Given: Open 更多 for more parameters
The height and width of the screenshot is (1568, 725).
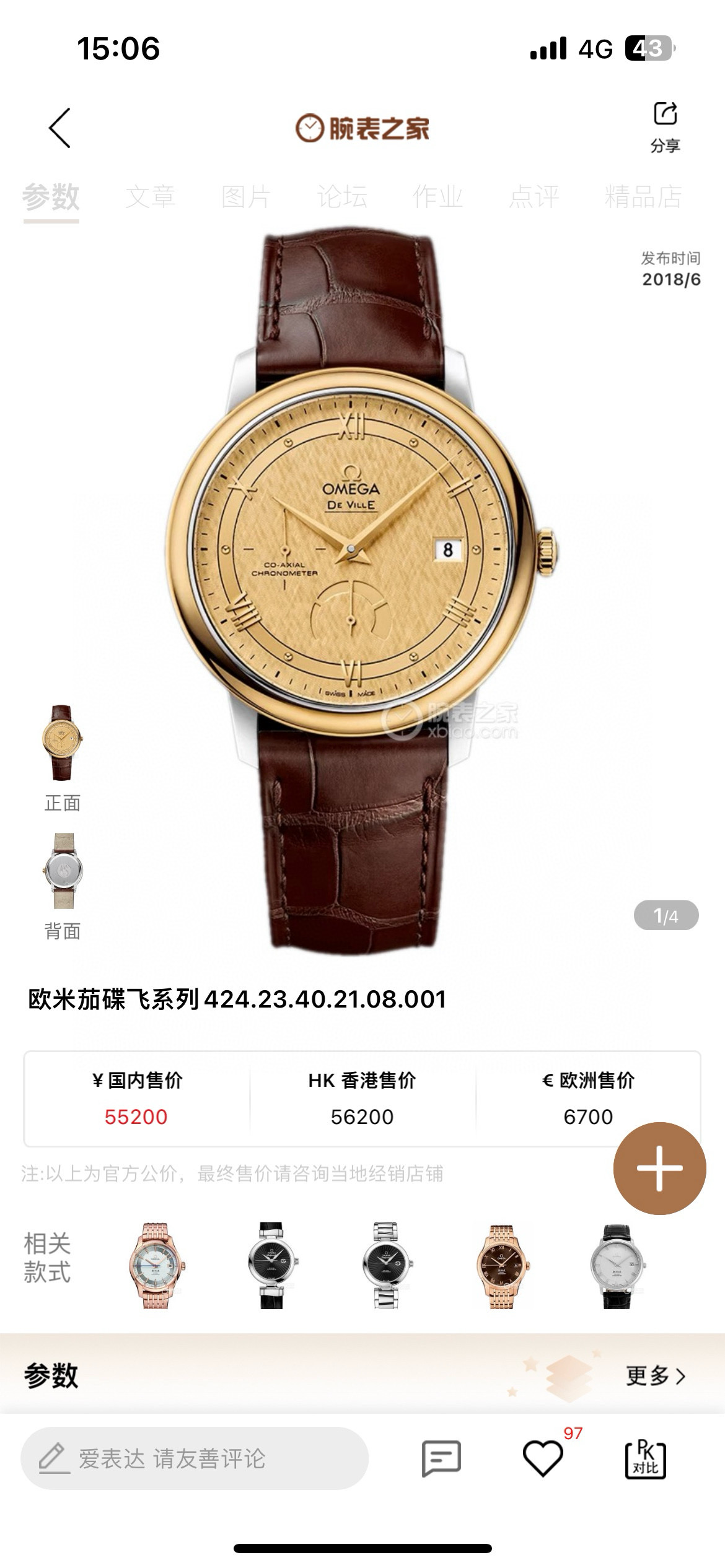Looking at the screenshot, I should point(655,1375).
